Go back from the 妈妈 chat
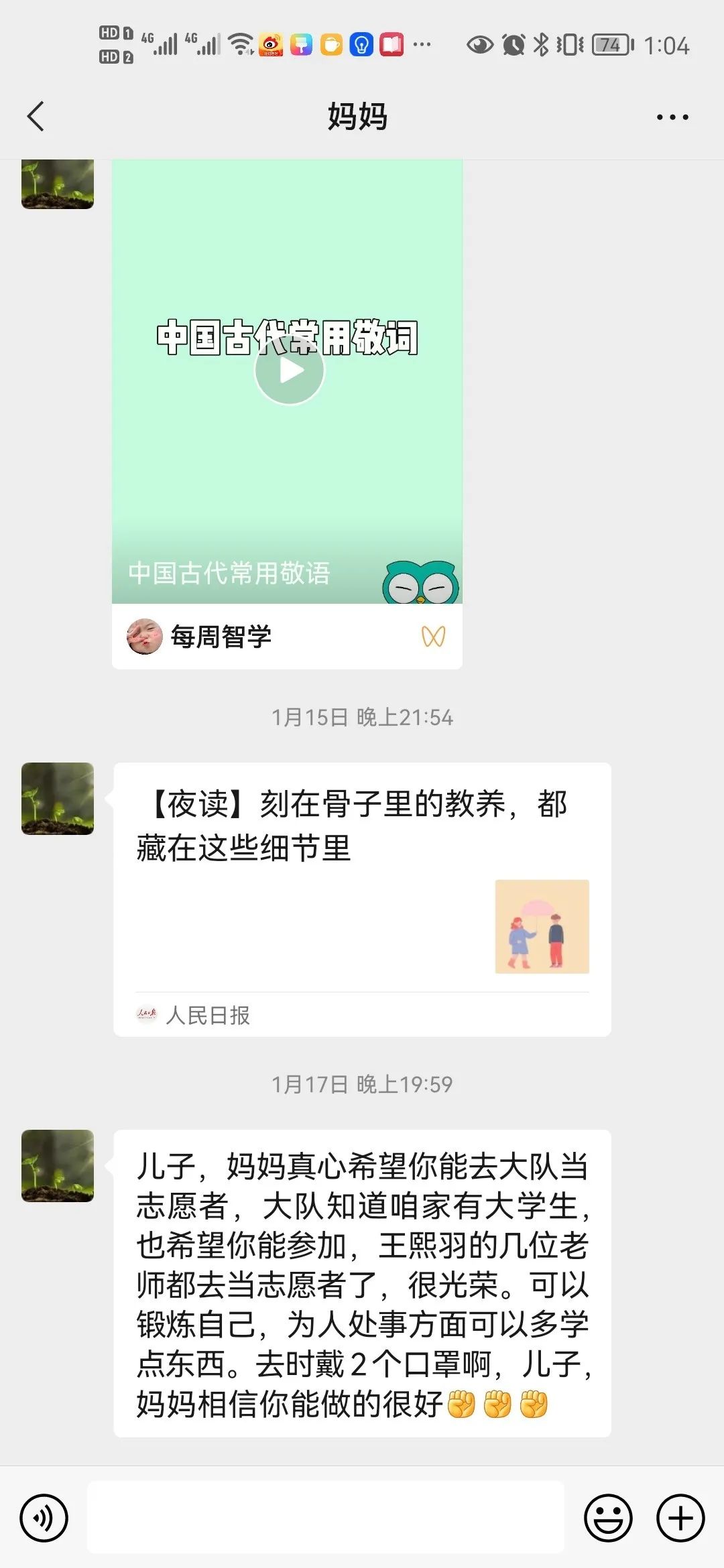This screenshot has height=1568, width=724. [x=36, y=117]
